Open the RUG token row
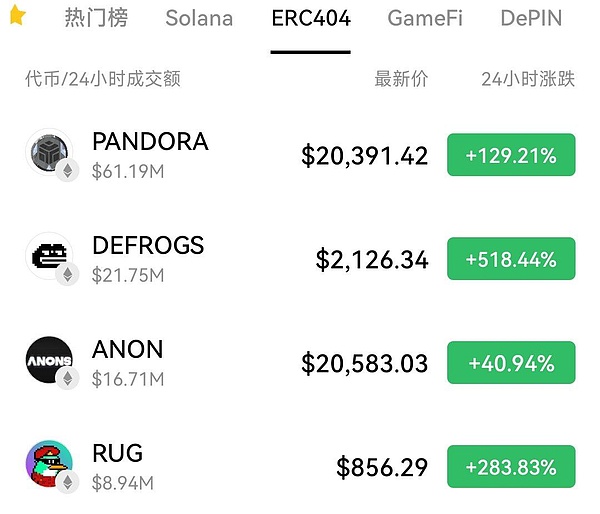600x514 pixels. [x=117, y=466]
